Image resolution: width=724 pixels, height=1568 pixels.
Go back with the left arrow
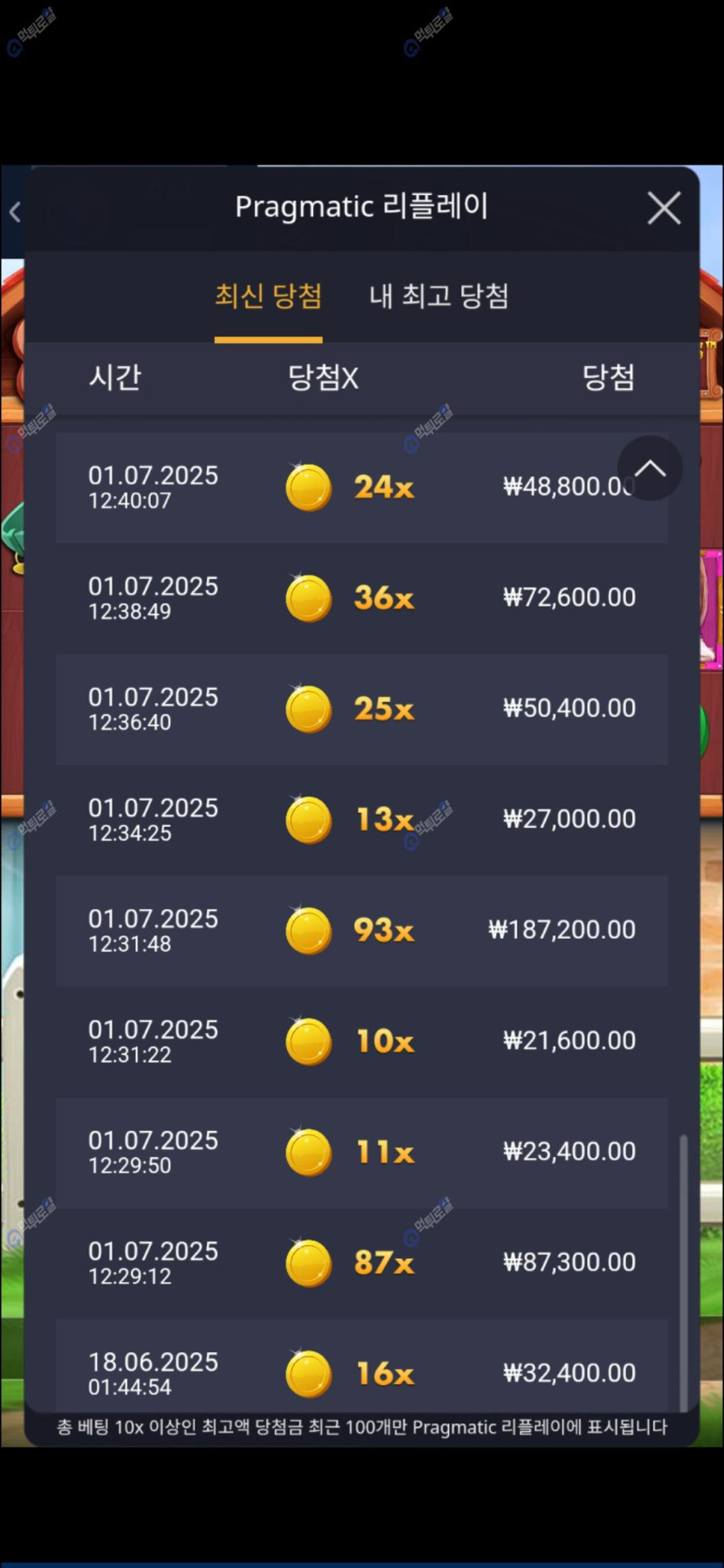pyautogui.click(x=15, y=211)
